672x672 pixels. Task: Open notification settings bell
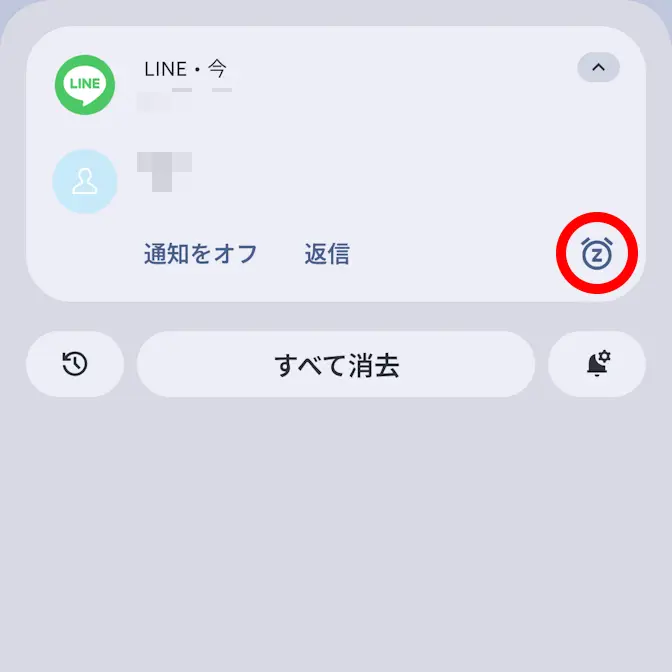597,364
